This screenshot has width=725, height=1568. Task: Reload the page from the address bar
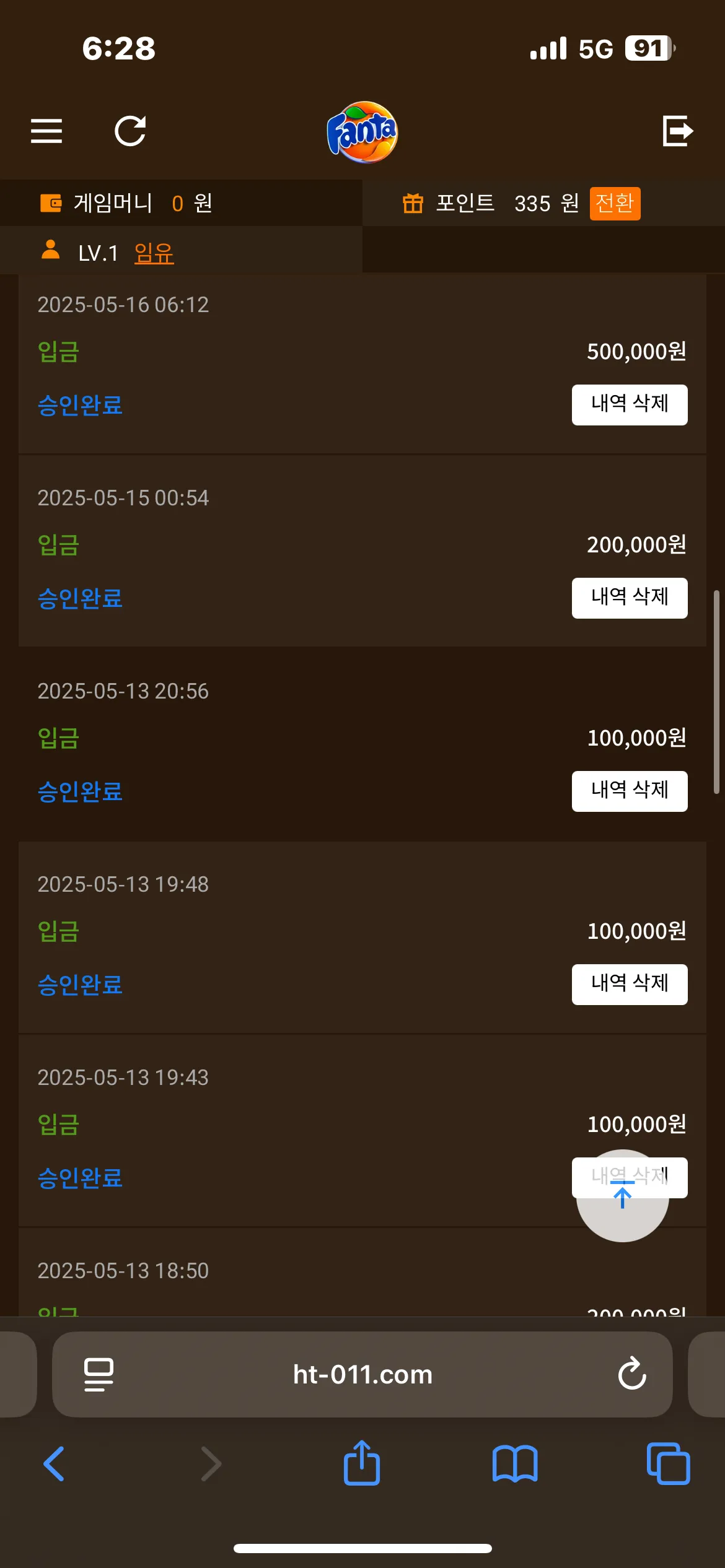click(x=632, y=1374)
